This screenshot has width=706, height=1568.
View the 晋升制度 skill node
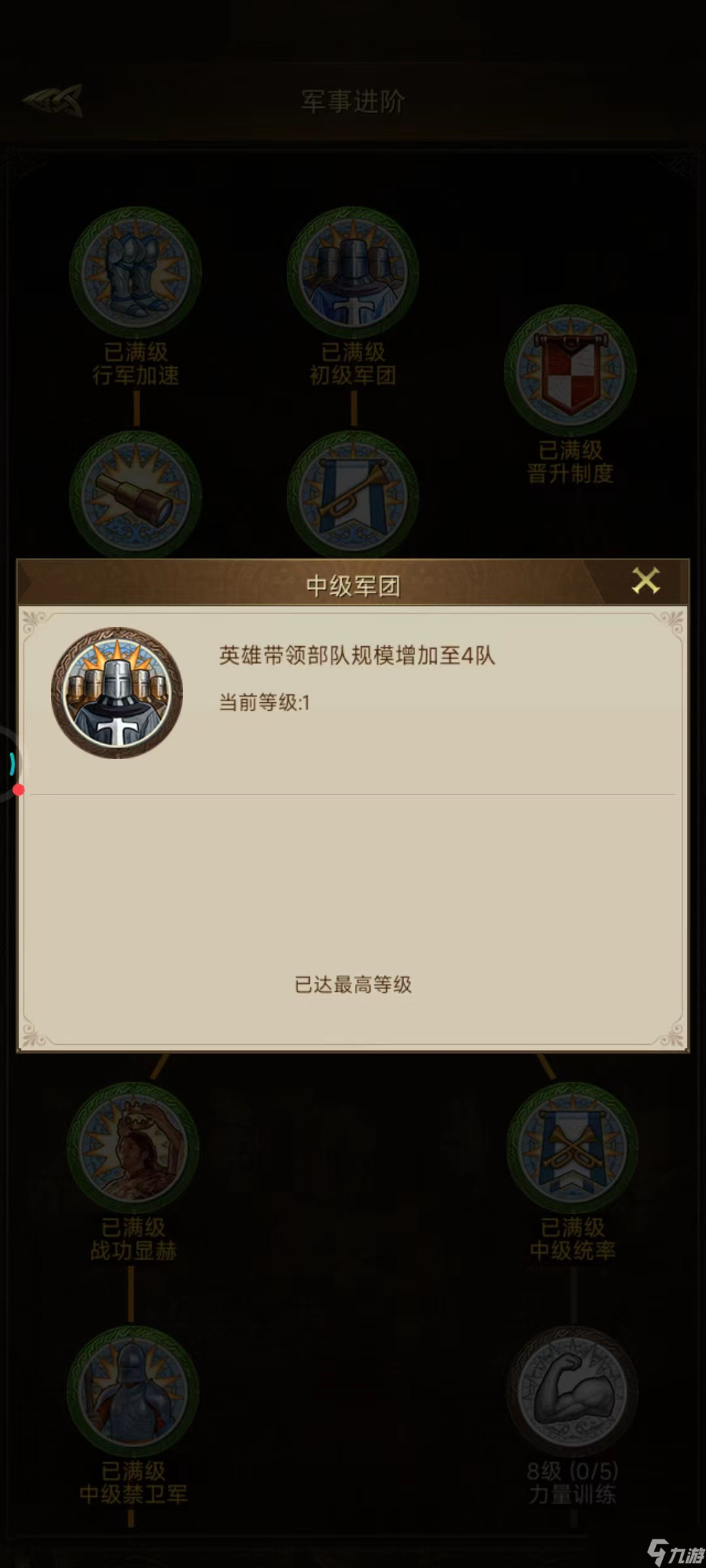pos(570,370)
